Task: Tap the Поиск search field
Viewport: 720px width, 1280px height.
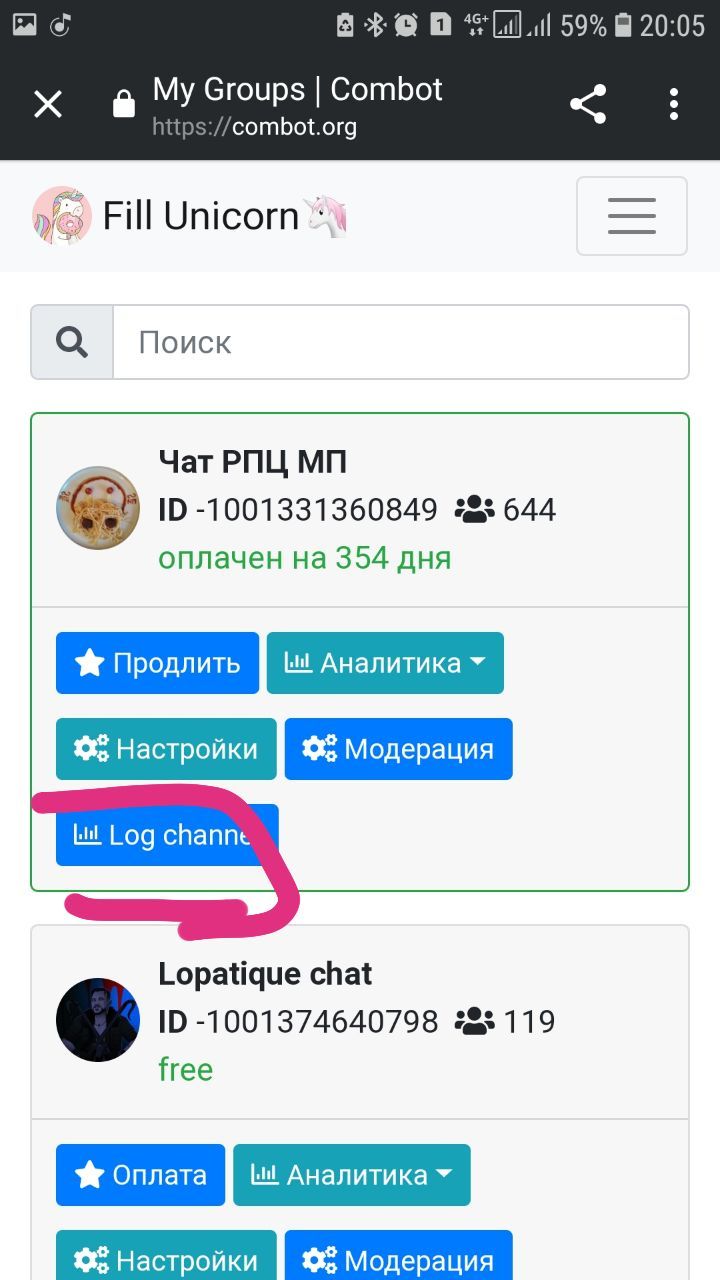Action: (400, 342)
